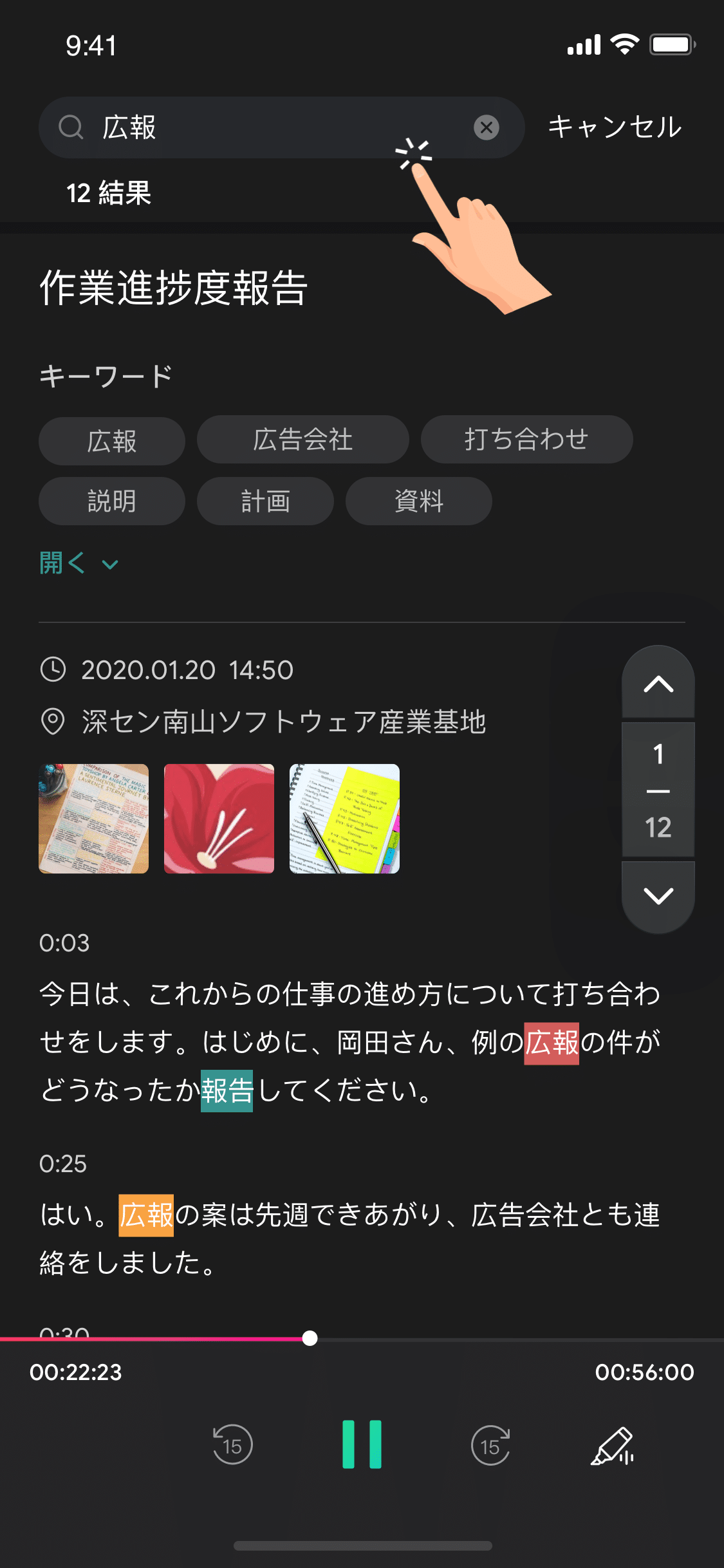Tap the 説明 keyword chip
The image size is (724, 1568).
click(112, 501)
